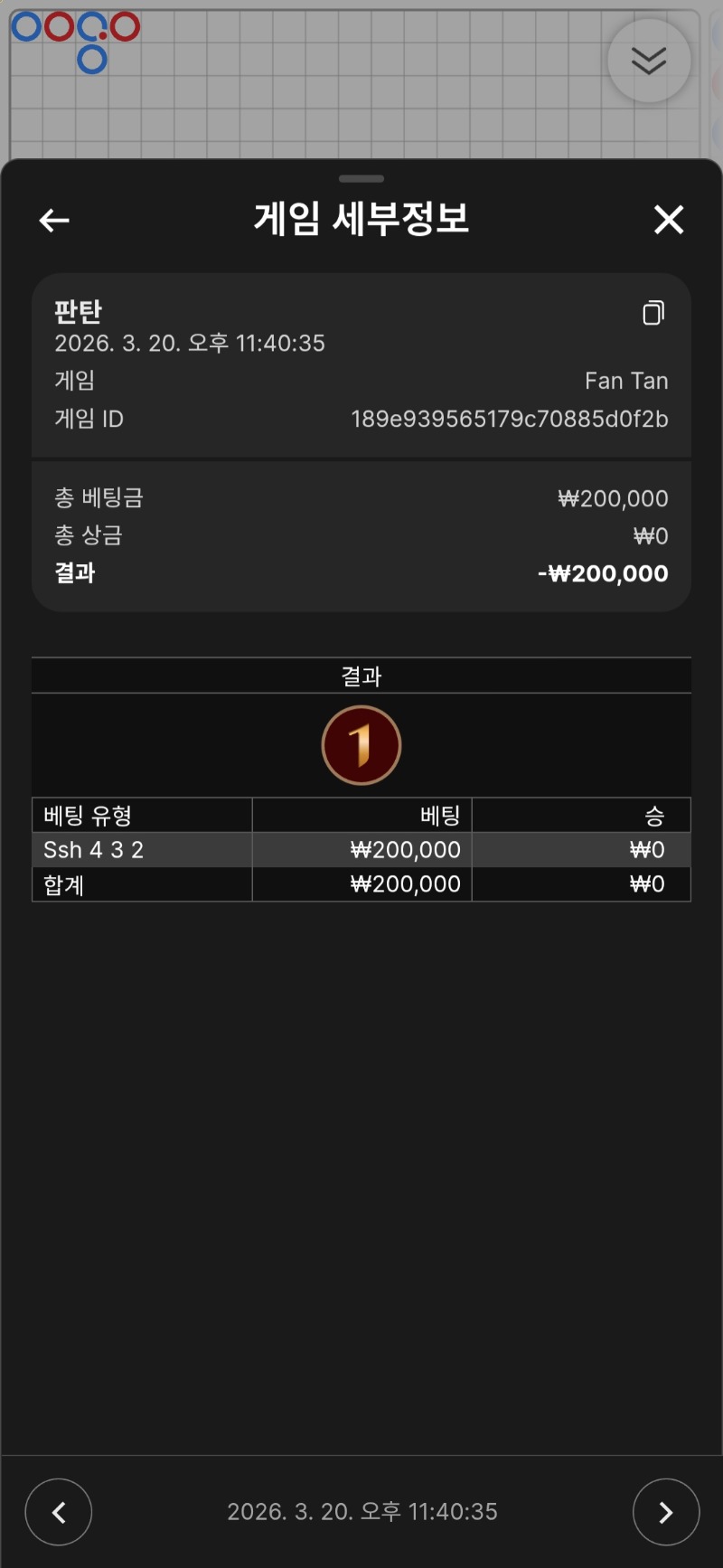Show the next game record

666,1512
